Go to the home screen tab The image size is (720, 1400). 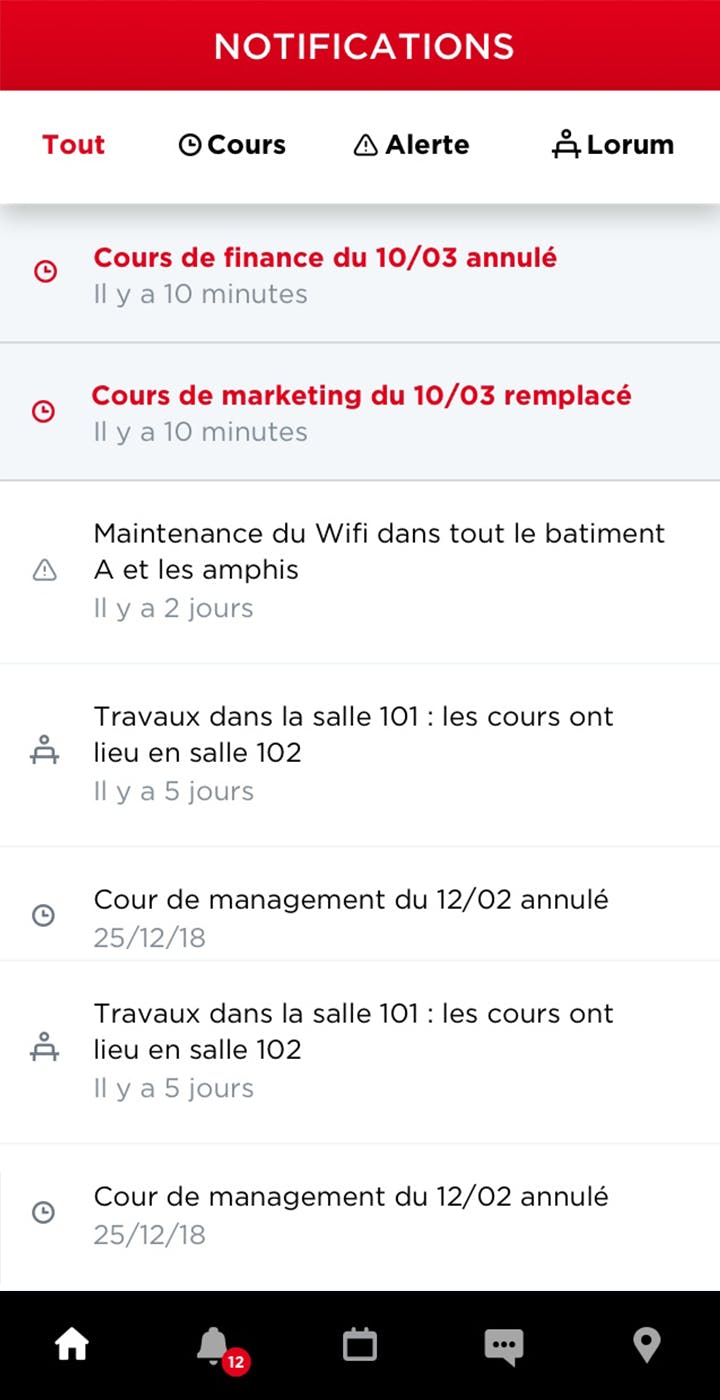pyautogui.click(x=72, y=1345)
